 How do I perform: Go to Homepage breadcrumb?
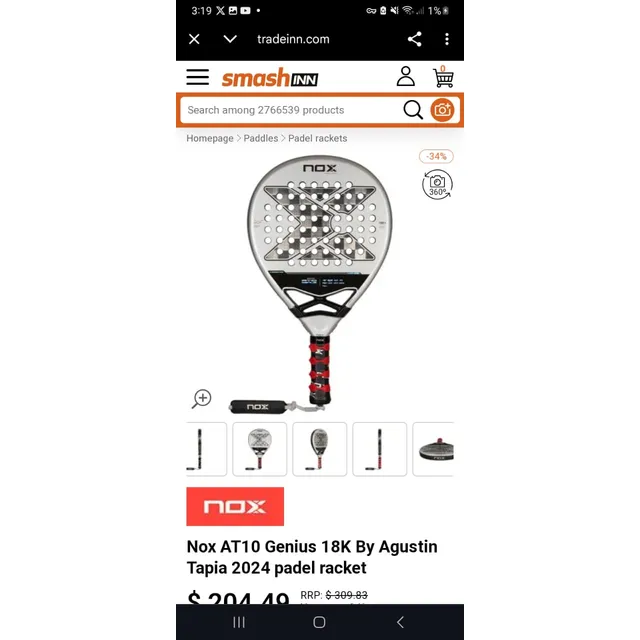pyautogui.click(x=210, y=138)
